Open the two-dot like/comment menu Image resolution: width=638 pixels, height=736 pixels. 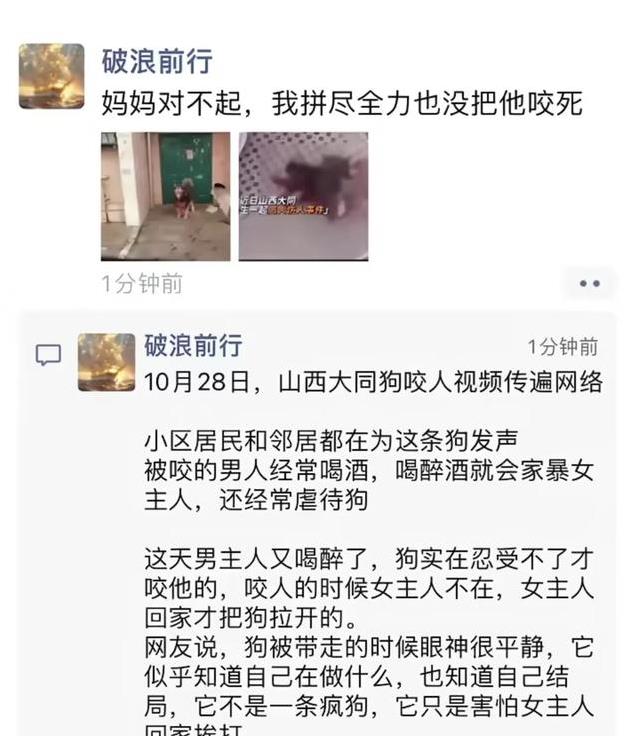(590, 284)
